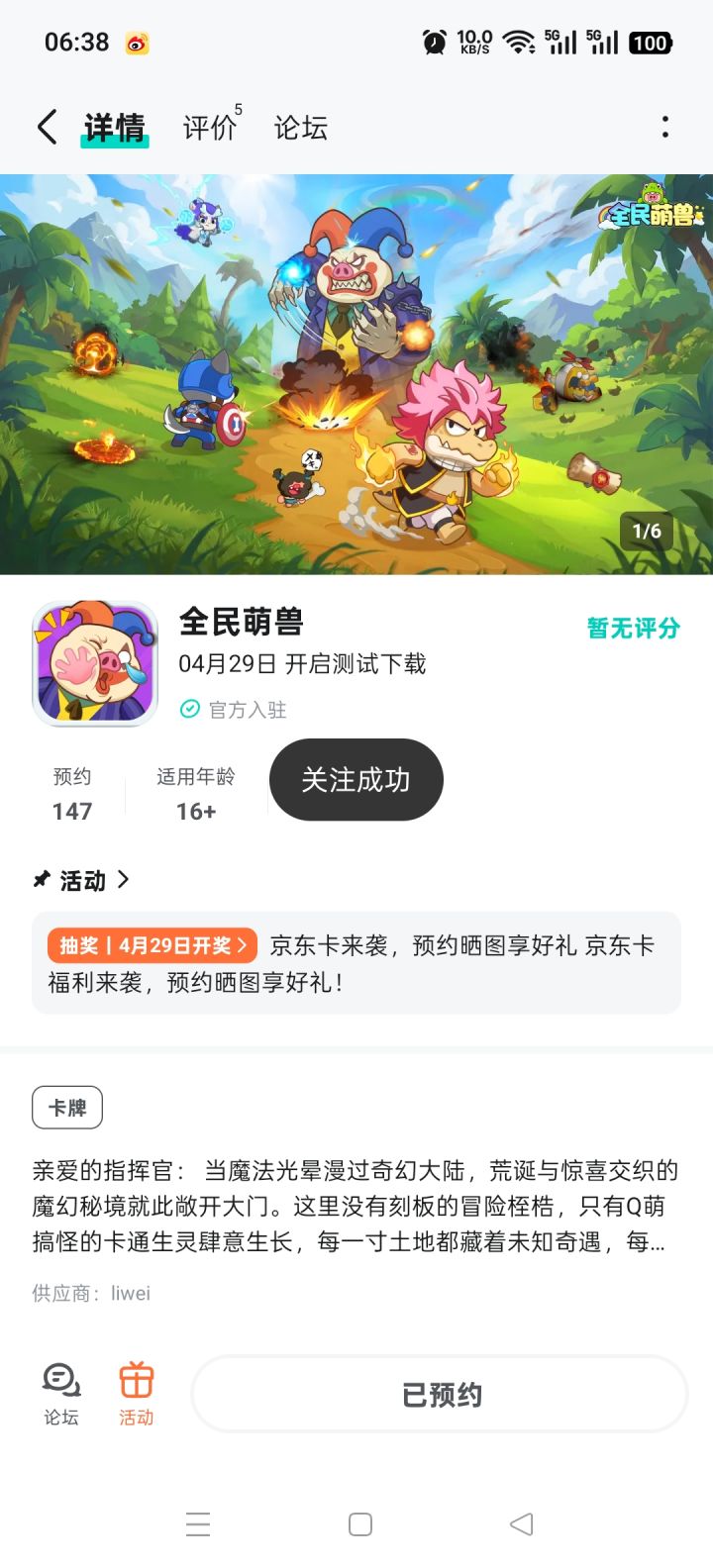The height and width of the screenshot is (1568, 713).
Task: Tap the pushpin icon beside 活动
Action: click(x=40, y=879)
